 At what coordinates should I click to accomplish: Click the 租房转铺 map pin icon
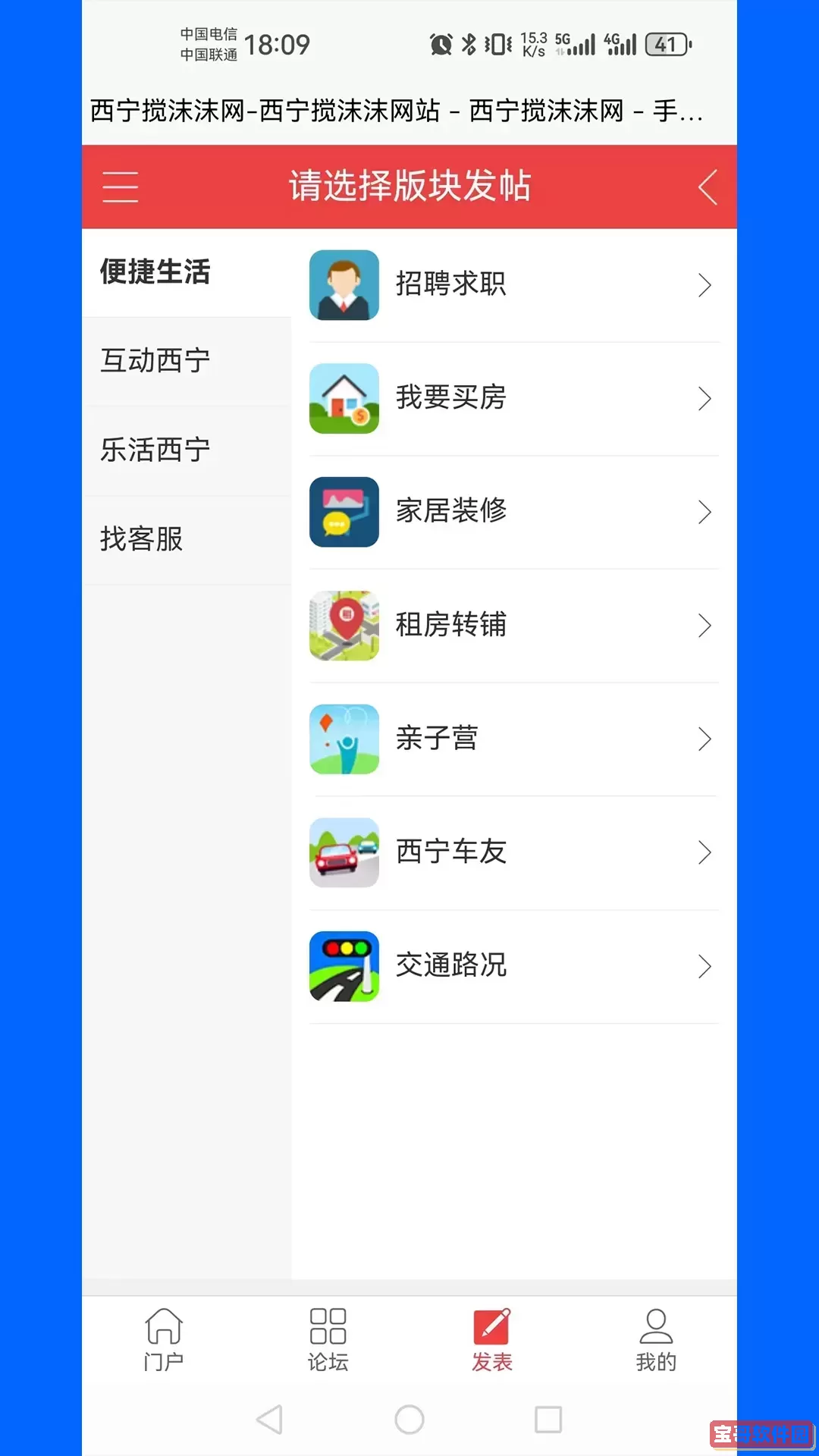tap(344, 626)
